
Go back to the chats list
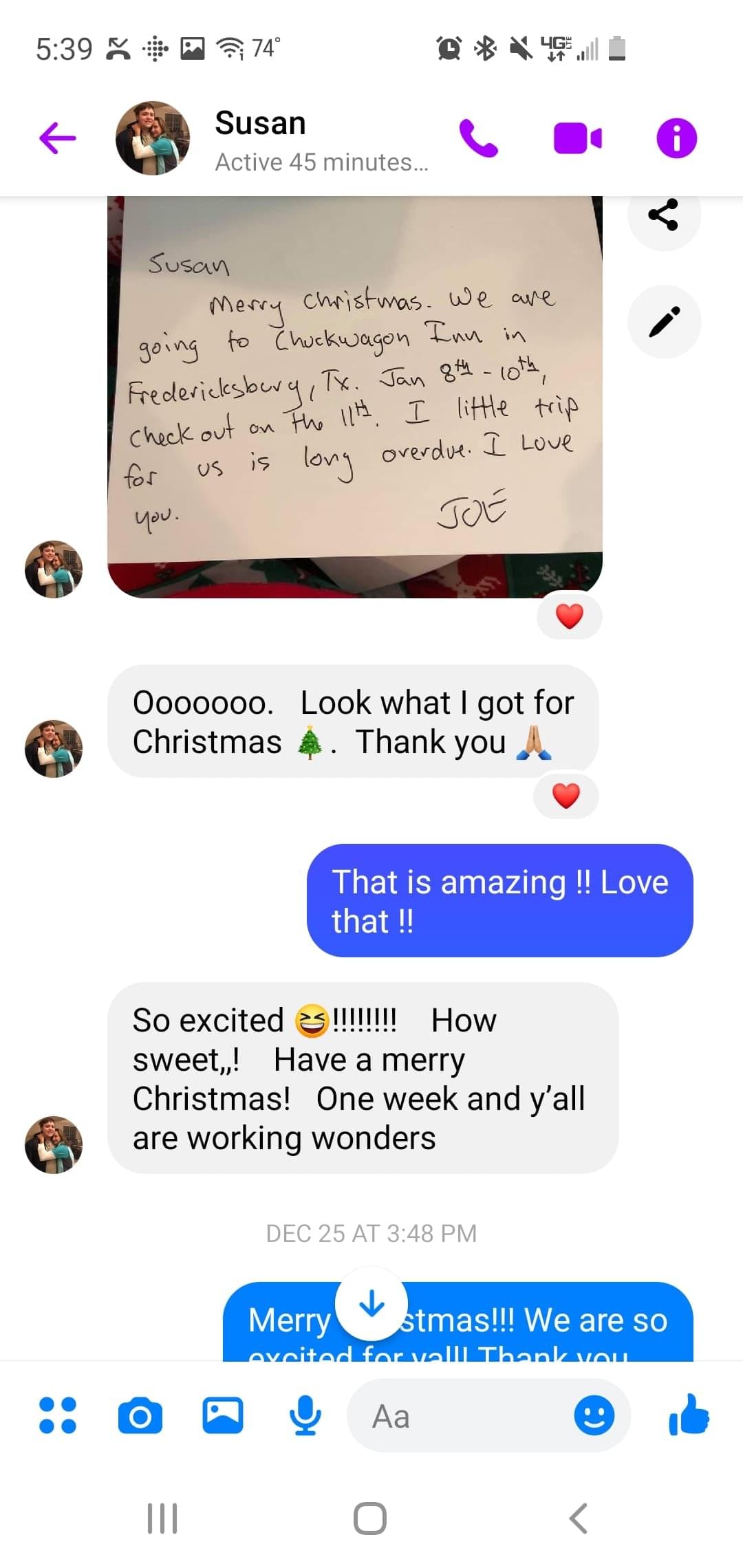click(58, 138)
